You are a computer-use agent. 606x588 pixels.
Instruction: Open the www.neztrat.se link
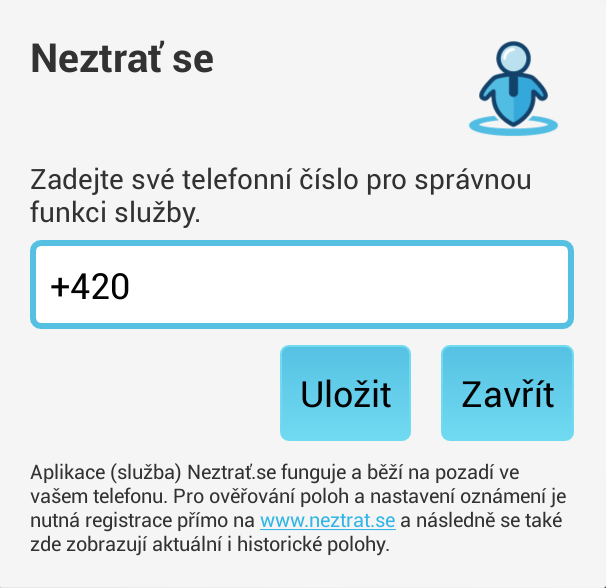[x=329, y=520]
